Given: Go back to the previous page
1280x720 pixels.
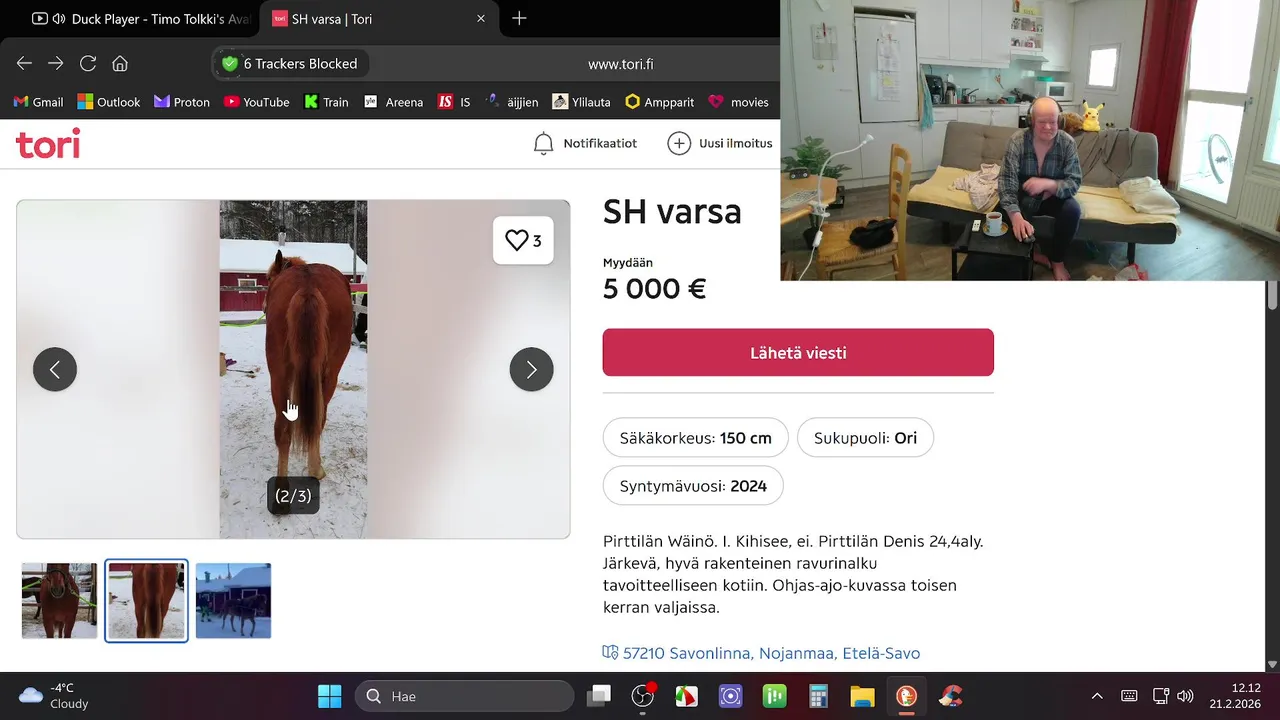Looking at the screenshot, I should (24, 63).
